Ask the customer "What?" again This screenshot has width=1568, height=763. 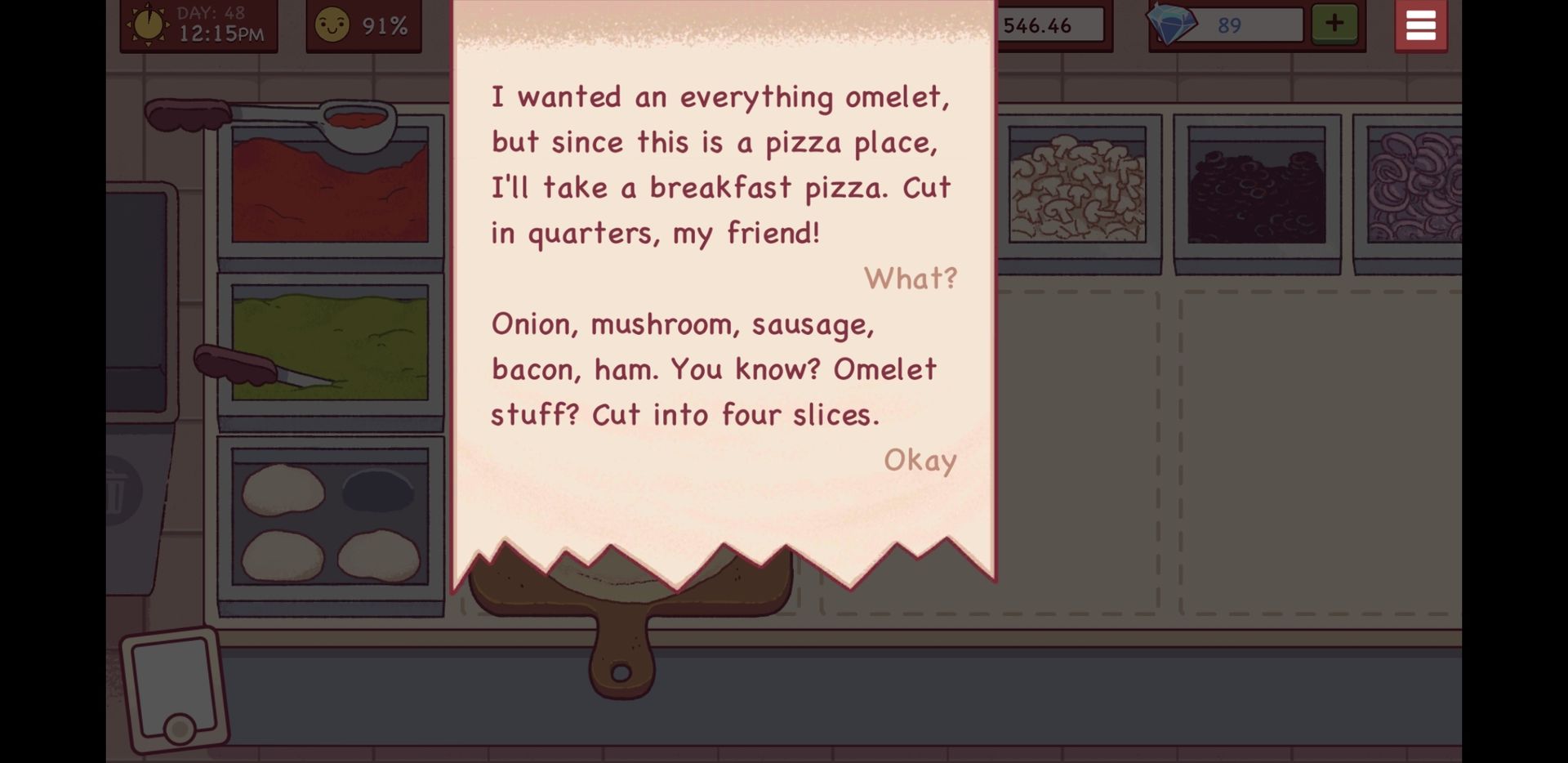pos(910,279)
